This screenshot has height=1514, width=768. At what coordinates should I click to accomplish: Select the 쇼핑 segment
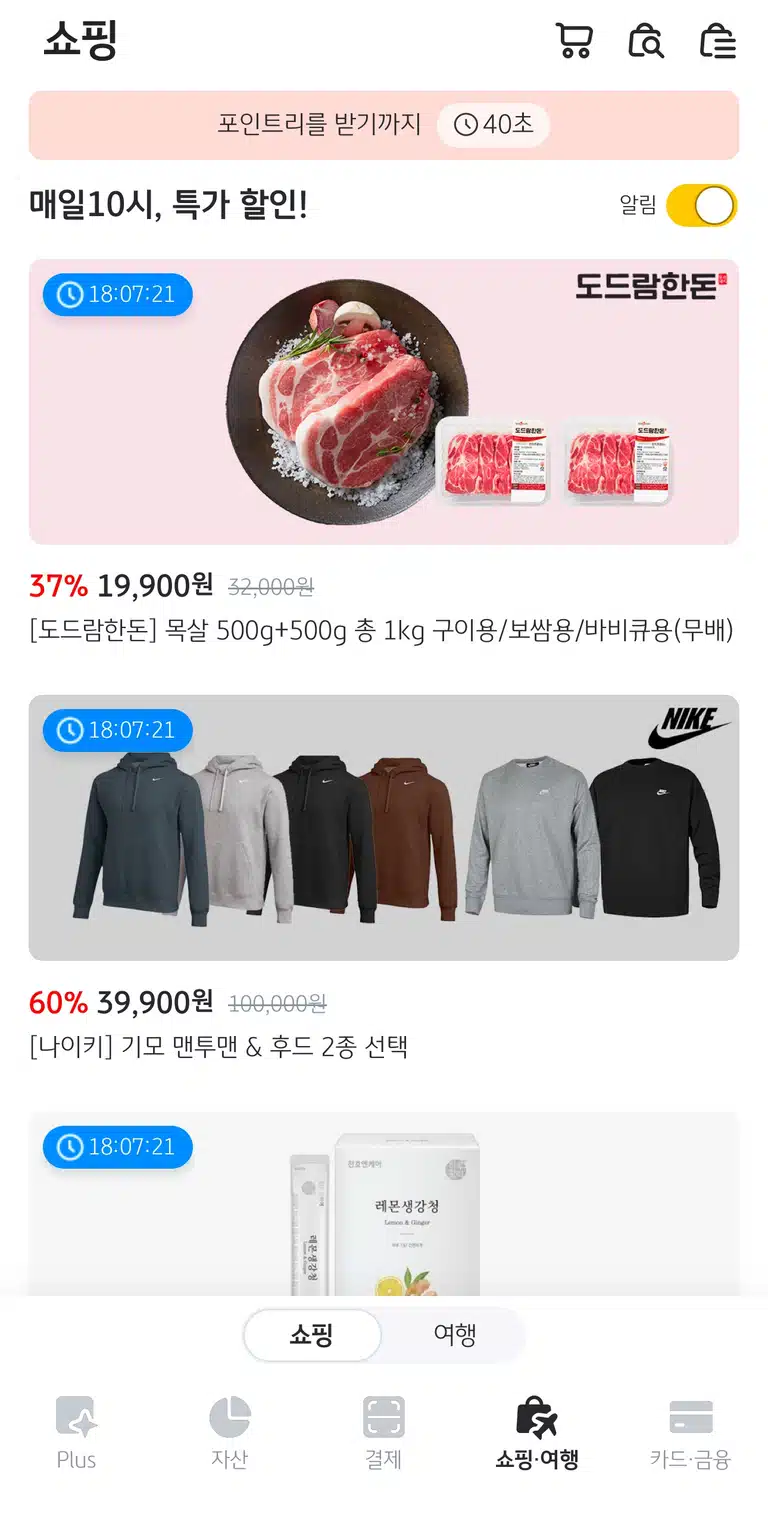pyautogui.click(x=312, y=1335)
